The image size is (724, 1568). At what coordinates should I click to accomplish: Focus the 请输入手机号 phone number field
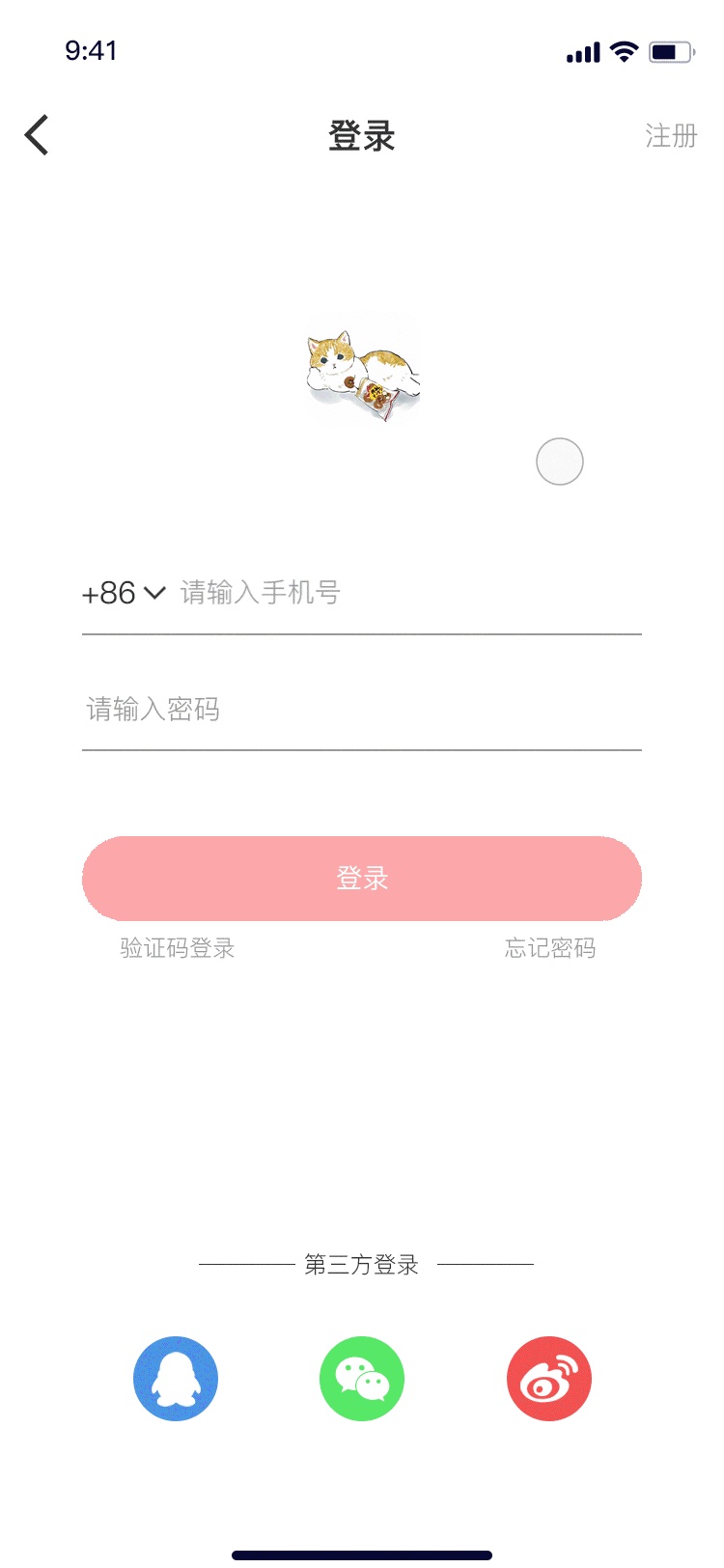405,593
